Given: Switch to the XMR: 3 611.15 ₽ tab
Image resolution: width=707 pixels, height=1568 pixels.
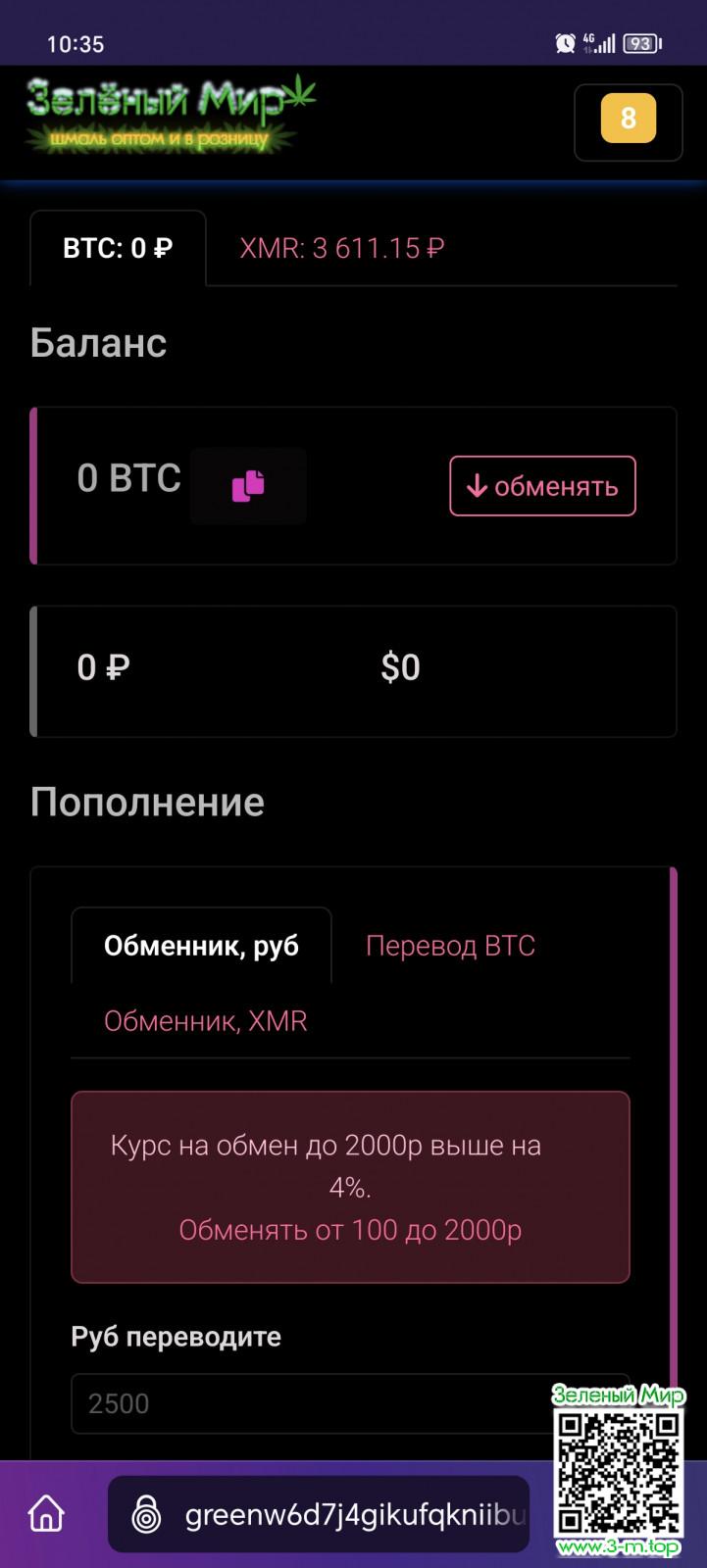Looking at the screenshot, I should pyautogui.click(x=341, y=249).
